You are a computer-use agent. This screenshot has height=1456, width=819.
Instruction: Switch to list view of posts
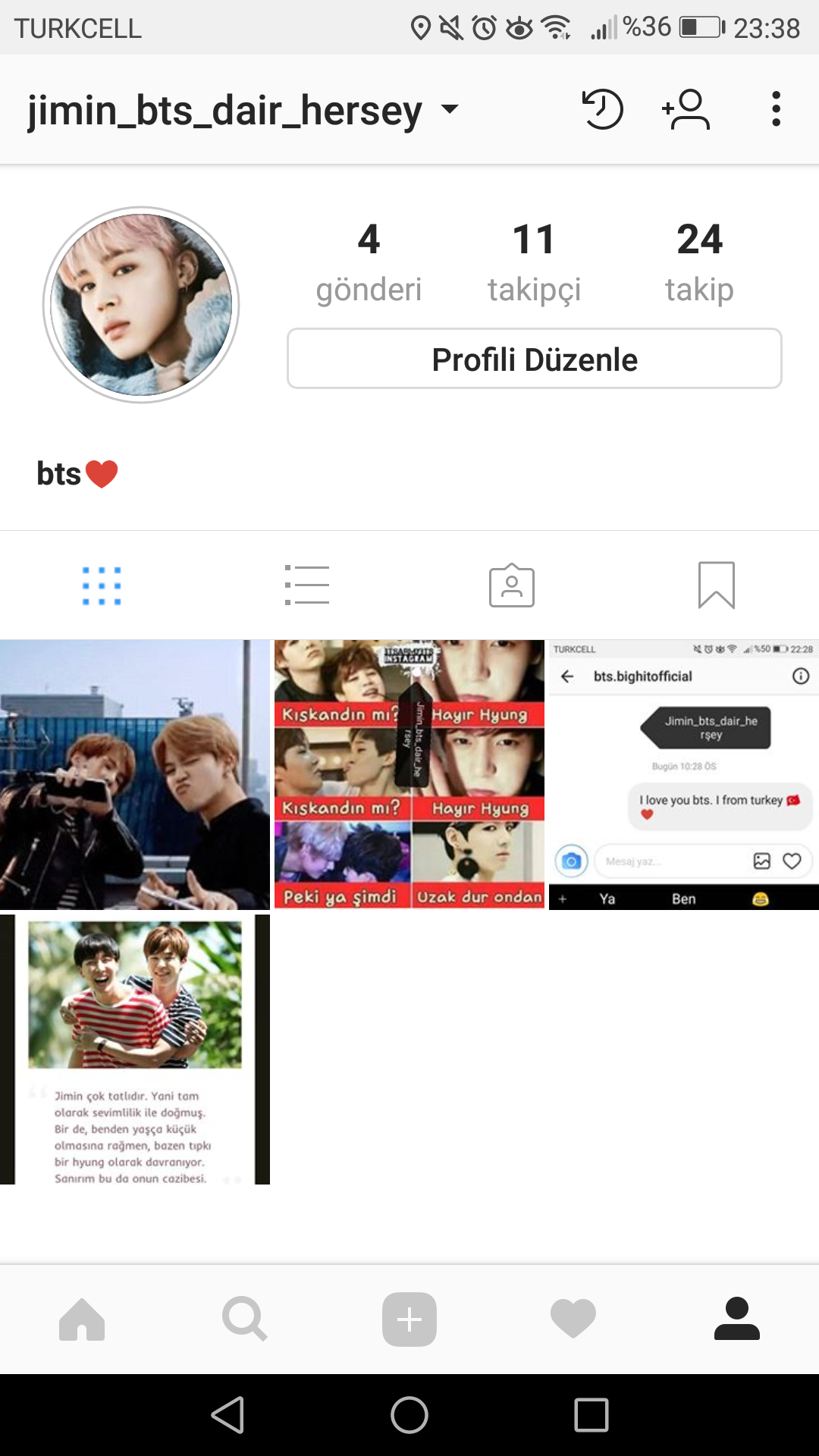306,585
